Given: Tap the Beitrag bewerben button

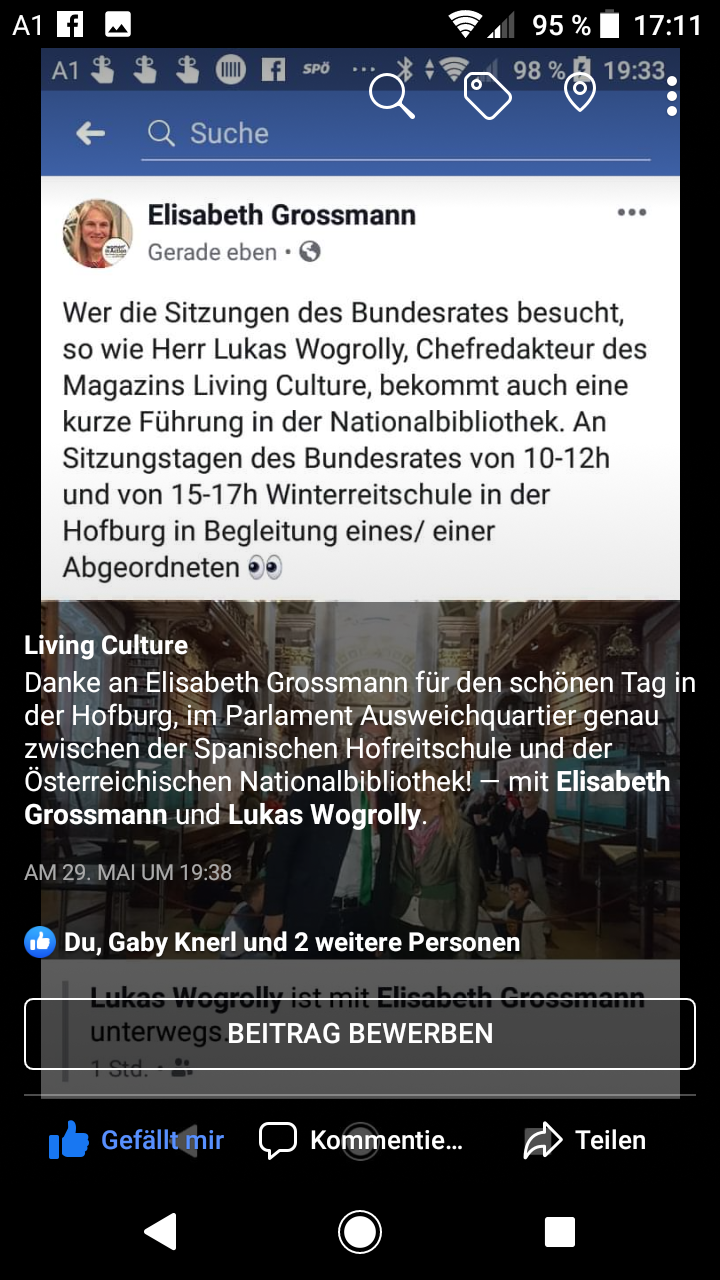Looking at the screenshot, I should click(x=360, y=1034).
